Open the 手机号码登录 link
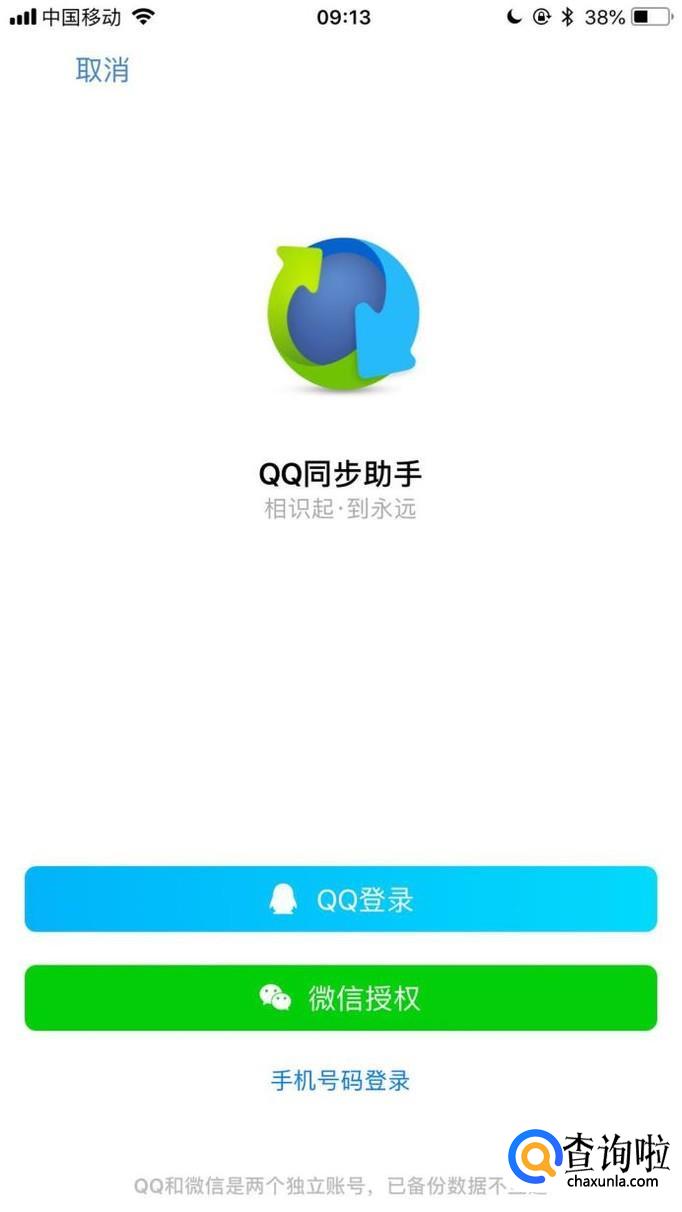The height and width of the screenshot is (1212, 682). (x=341, y=1080)
